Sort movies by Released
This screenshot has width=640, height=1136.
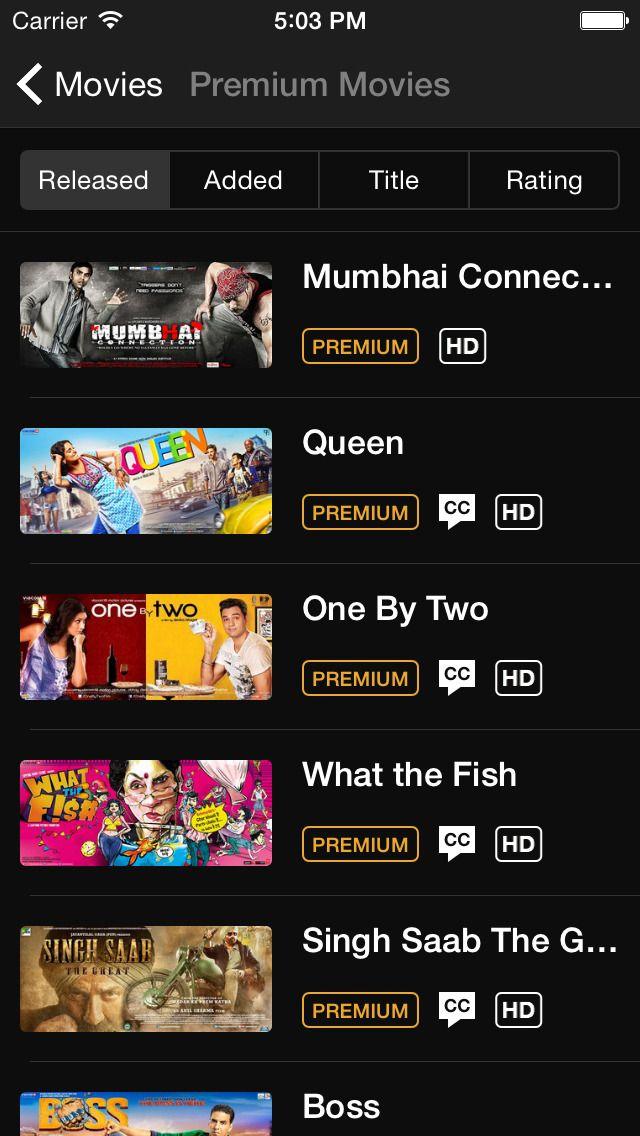(x=94, y=180)
